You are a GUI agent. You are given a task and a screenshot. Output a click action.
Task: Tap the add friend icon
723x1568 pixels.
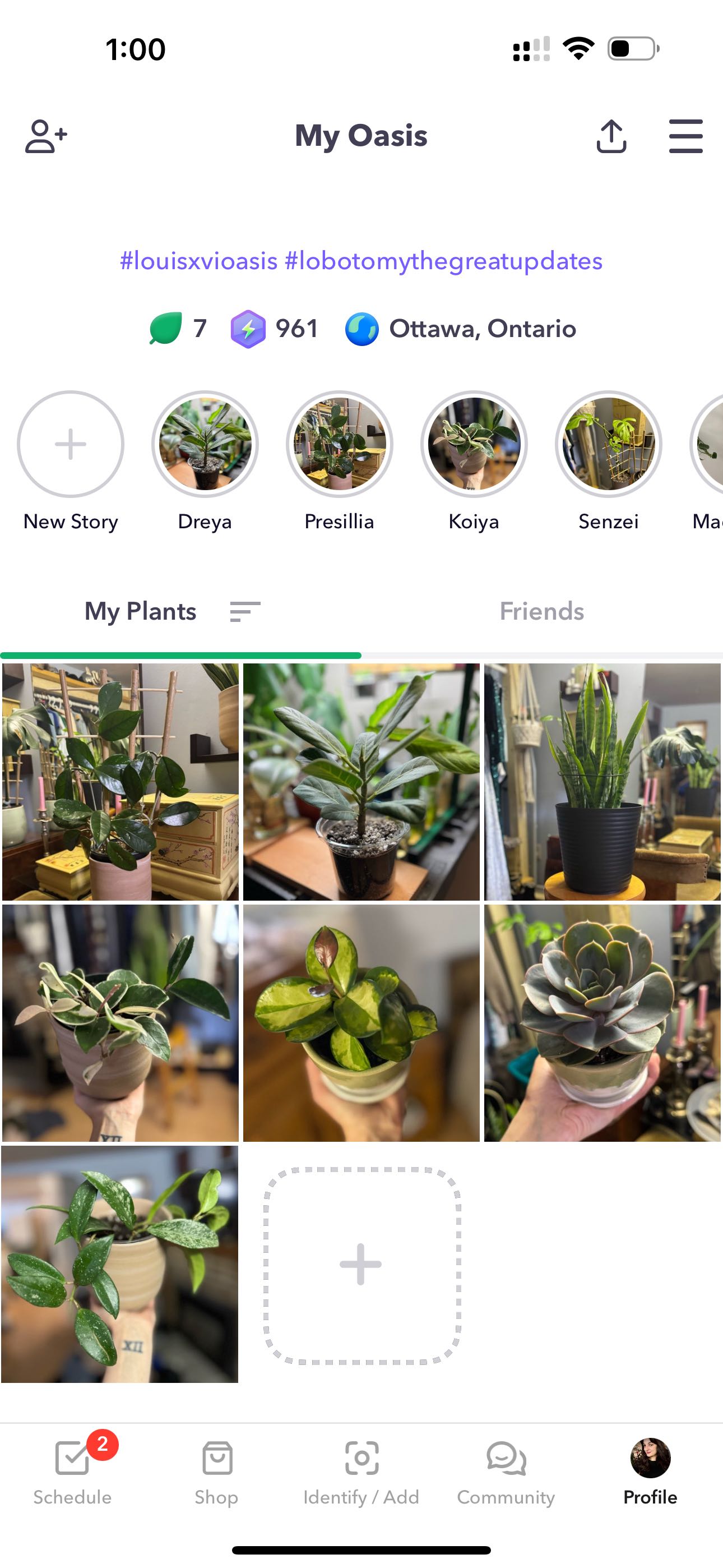pyautogui.click(x=45, y=136)
